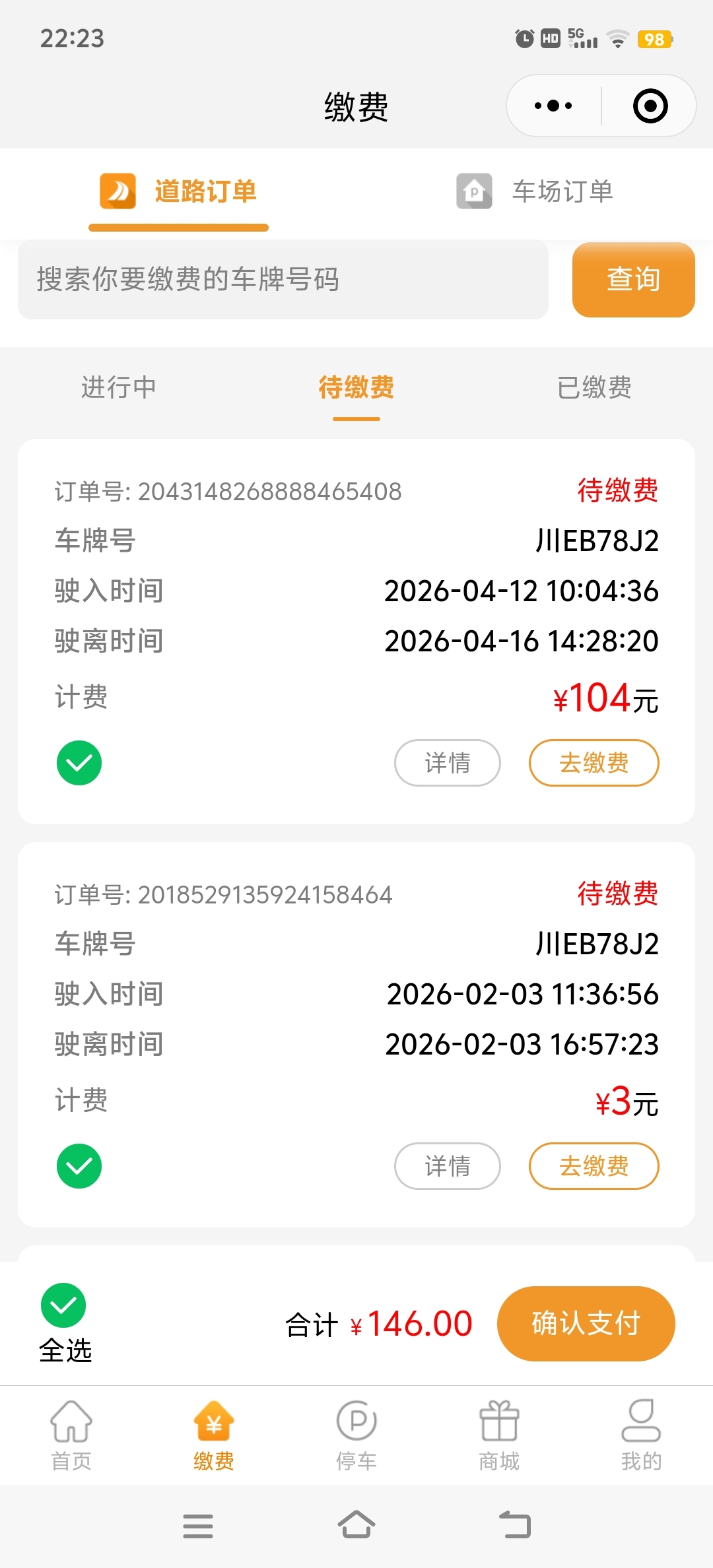This screenshot has height=1568, width=713.
Task: Open 详情 for the ¥104 order
Action: click(448, 763)
